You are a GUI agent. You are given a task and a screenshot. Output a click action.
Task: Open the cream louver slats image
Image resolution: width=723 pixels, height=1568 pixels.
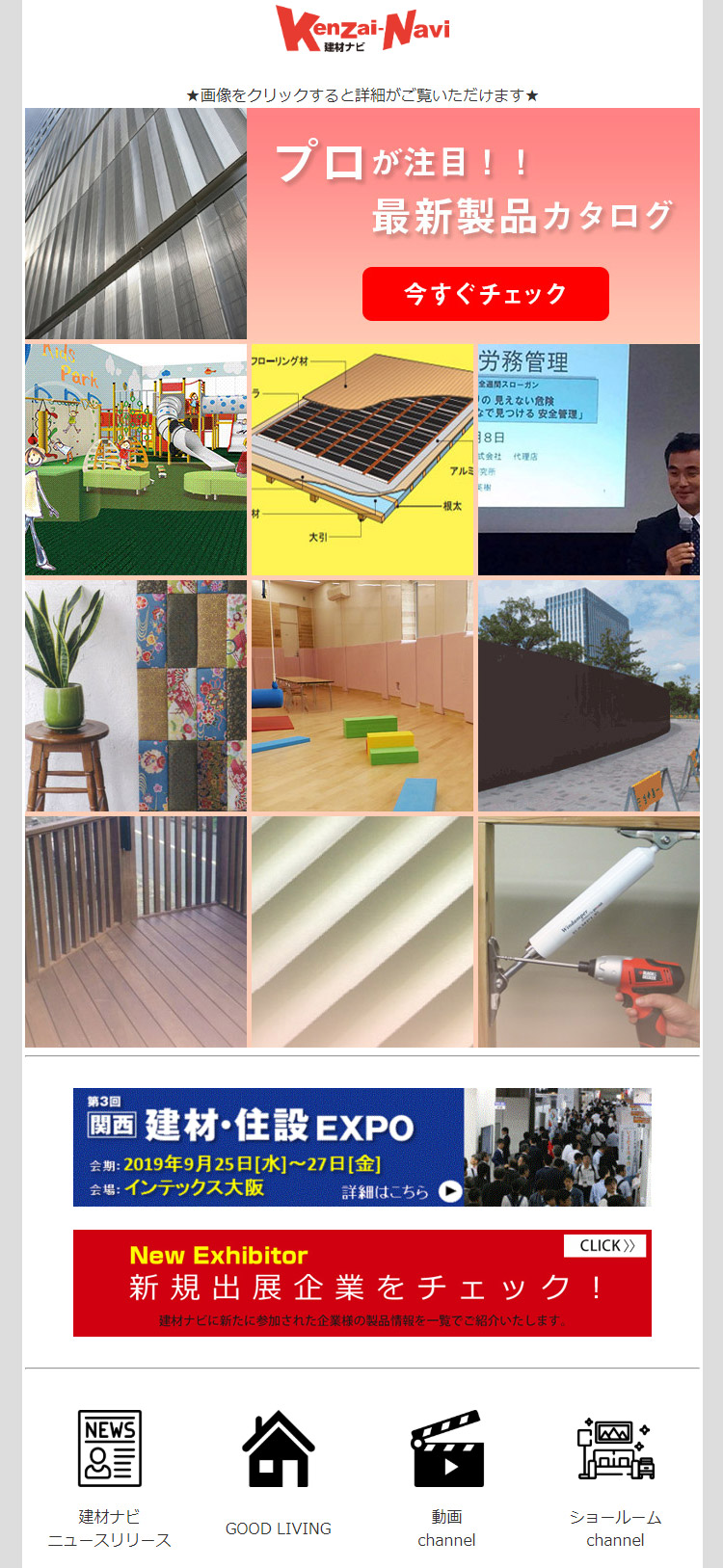tap(362, 932)
